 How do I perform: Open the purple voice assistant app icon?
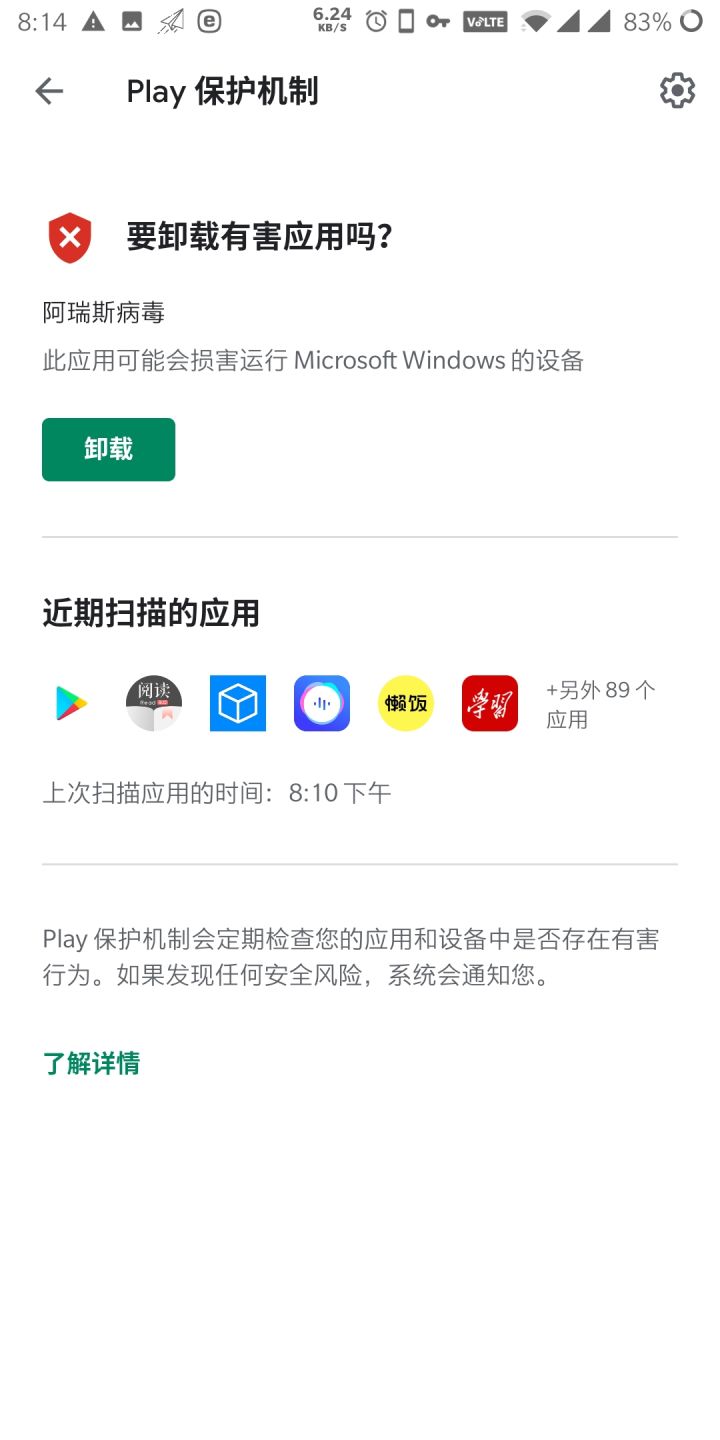321,703
